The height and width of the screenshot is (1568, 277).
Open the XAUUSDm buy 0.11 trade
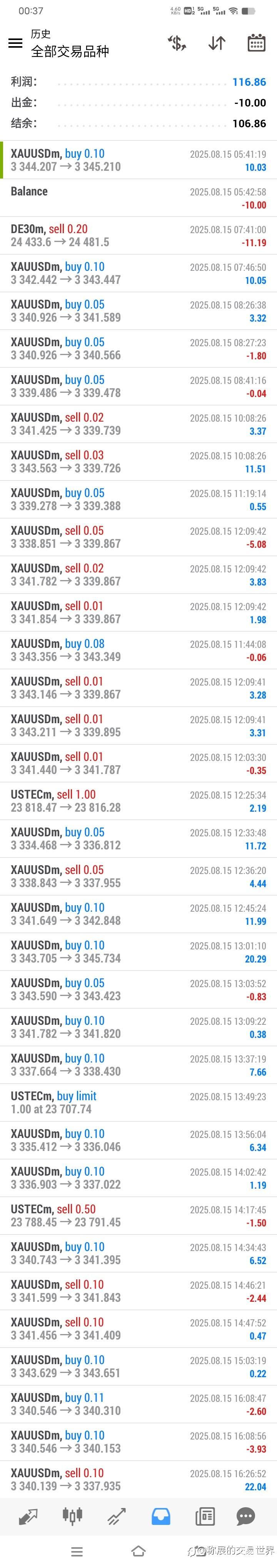[138, 1404]
